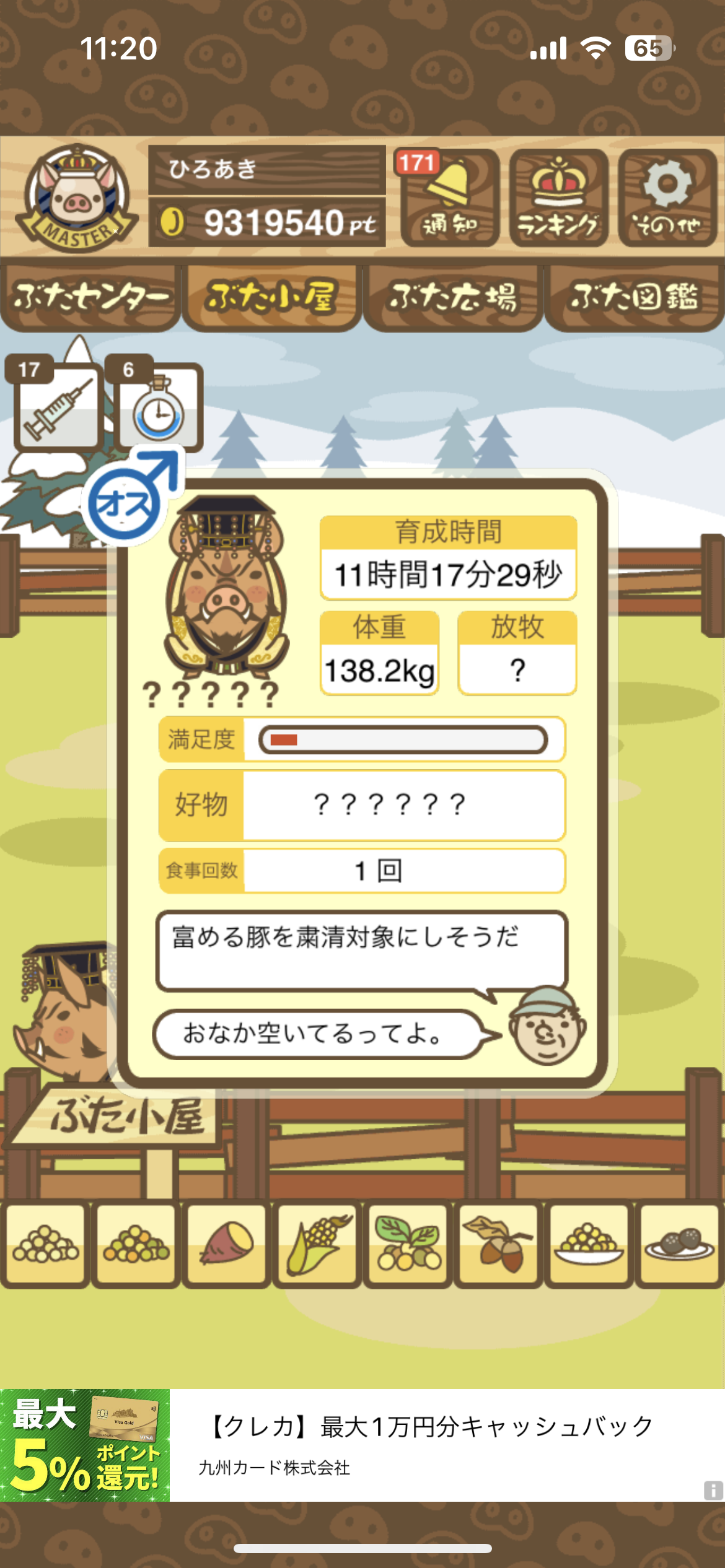725x1568 pixels.
Task: Tap the ad info icon
Action: [713, 1490]
